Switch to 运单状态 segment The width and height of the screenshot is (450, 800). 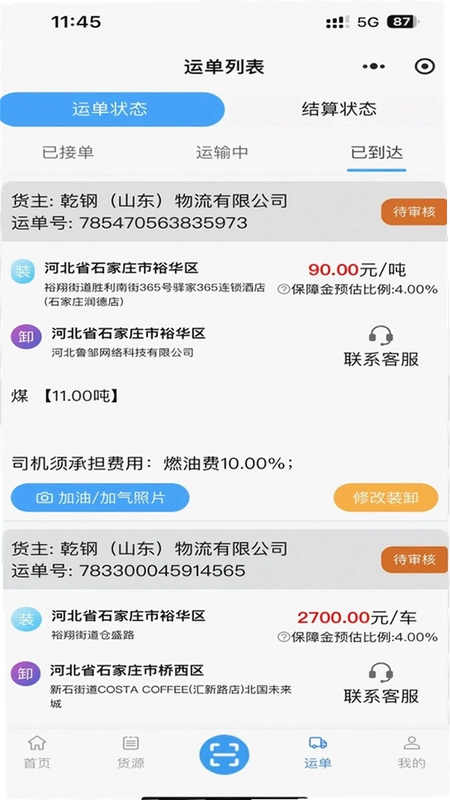click(112, 109)
